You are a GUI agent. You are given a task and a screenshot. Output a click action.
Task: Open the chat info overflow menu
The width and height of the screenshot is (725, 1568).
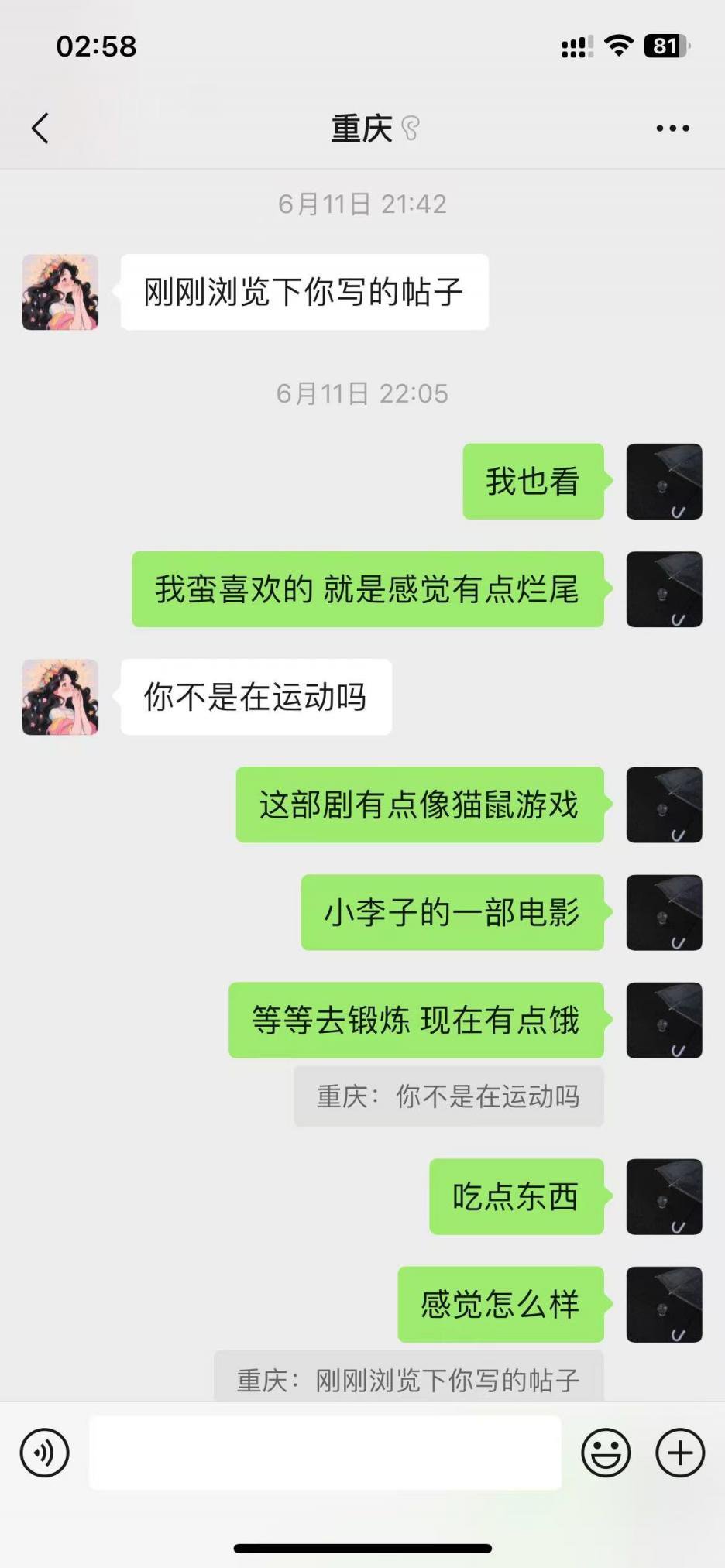[x=672, y=129]
